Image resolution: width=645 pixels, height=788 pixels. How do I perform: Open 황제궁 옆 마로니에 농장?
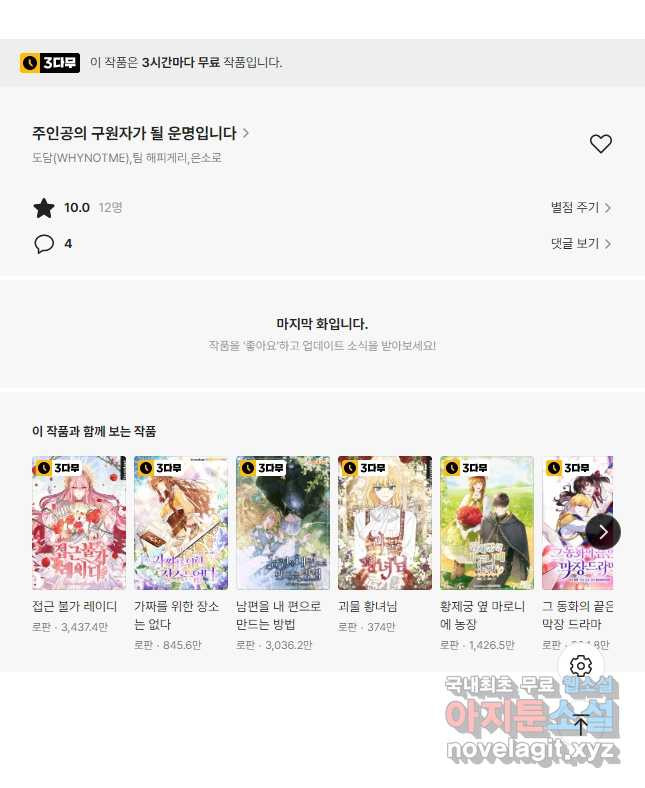coord(487,523)
